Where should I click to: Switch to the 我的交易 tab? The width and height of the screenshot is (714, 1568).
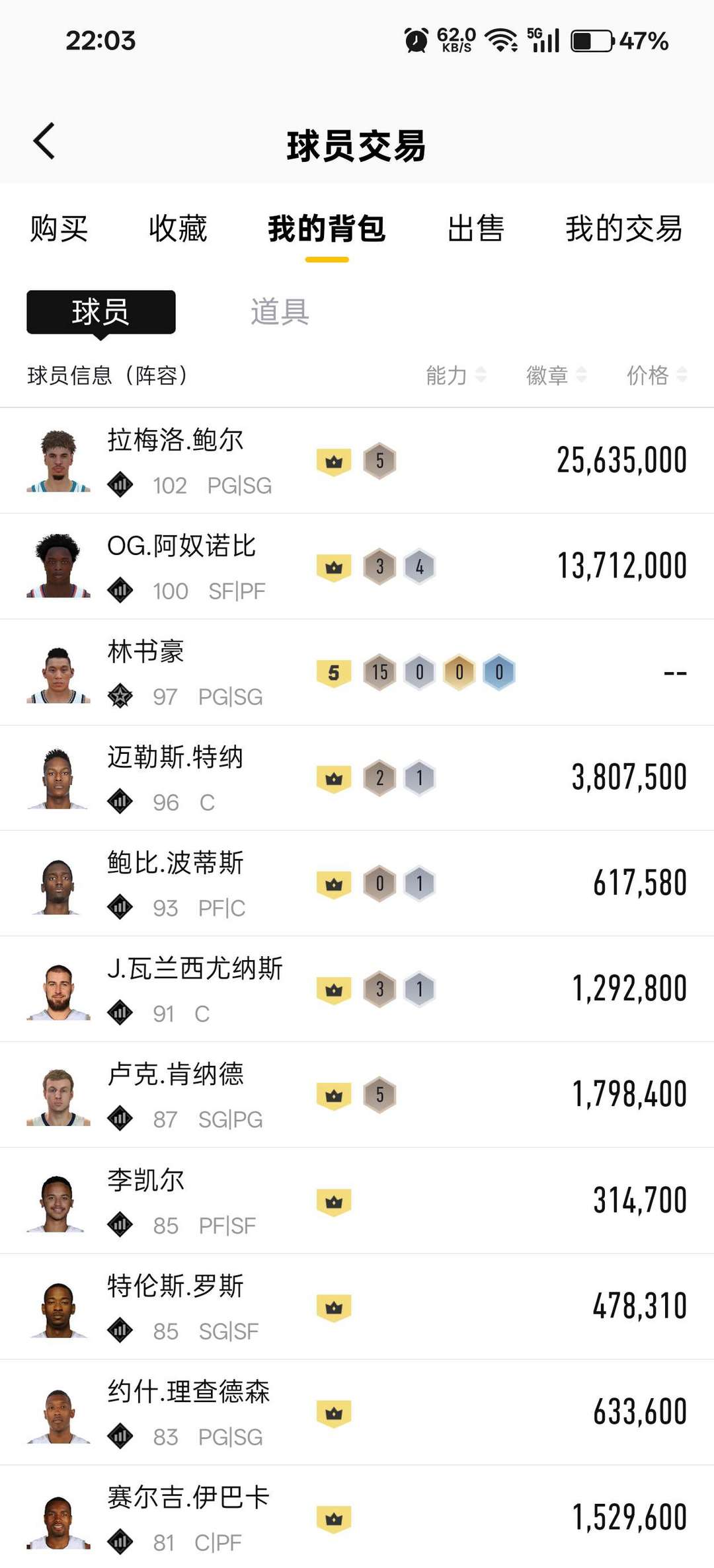pyautogui.click(x=623, y=229)
